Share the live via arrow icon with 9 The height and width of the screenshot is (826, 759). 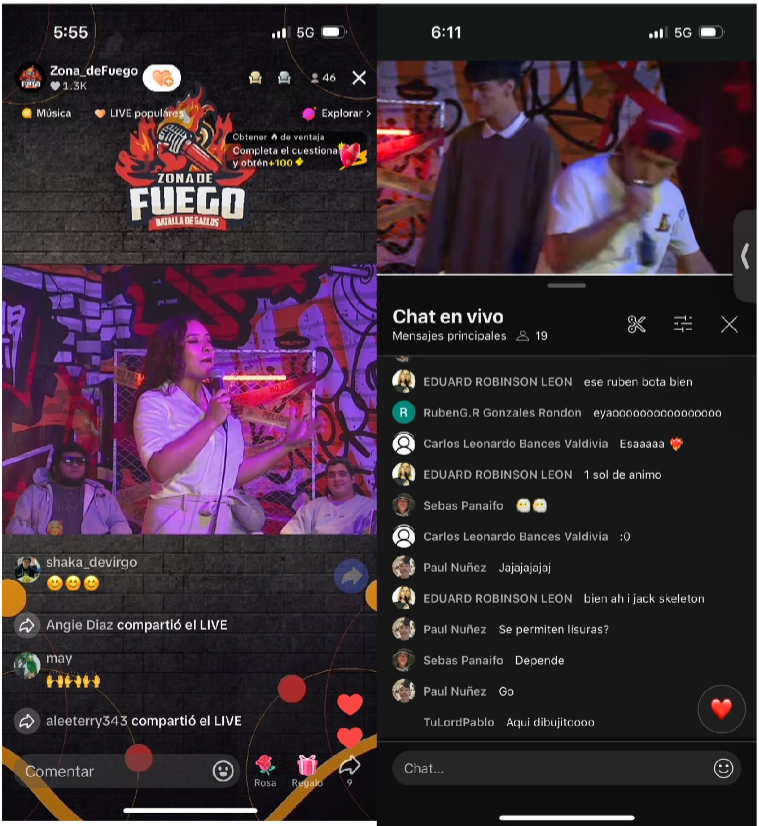[x=349, y=768]
